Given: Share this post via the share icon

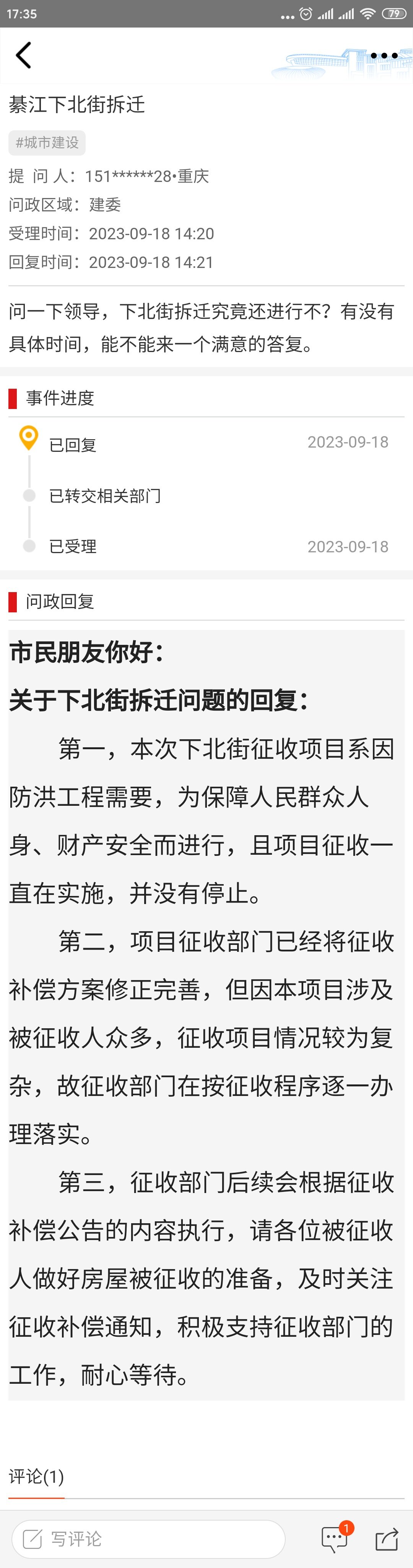Looking at the screenshot, I should point(387,1539).
